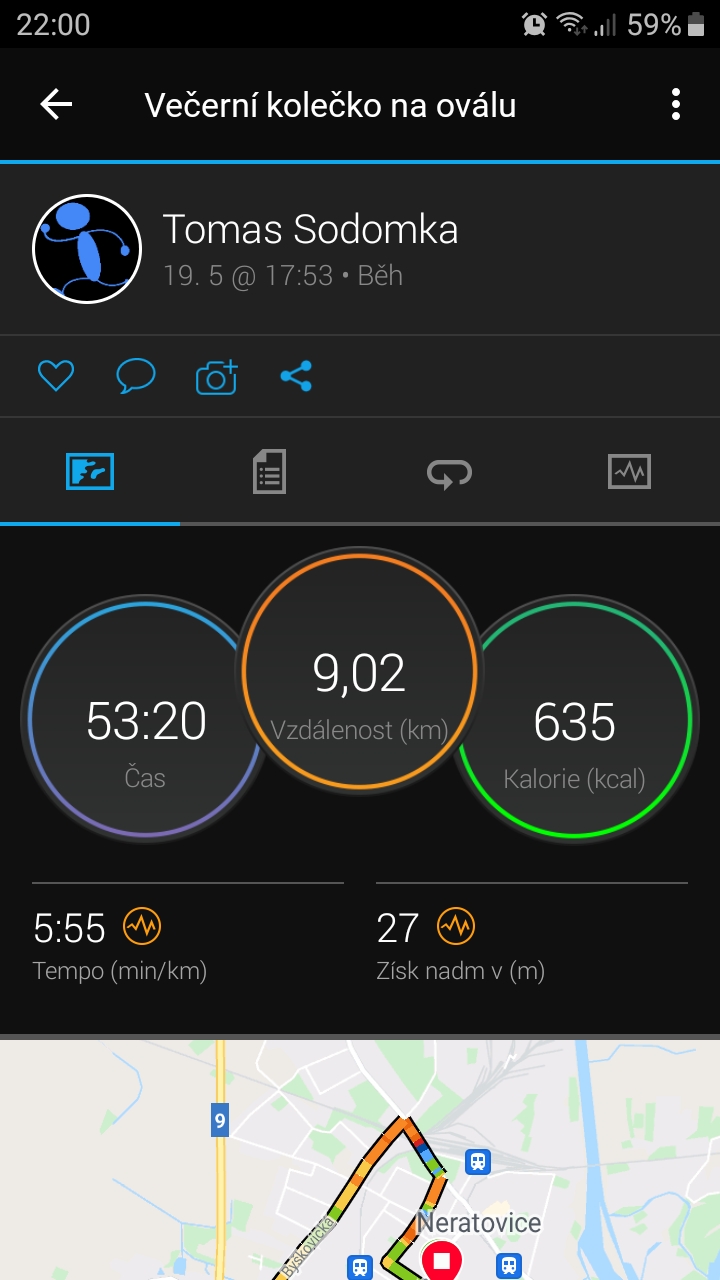
Task: Open comments with the speech bubble icon
Action: 136,376
